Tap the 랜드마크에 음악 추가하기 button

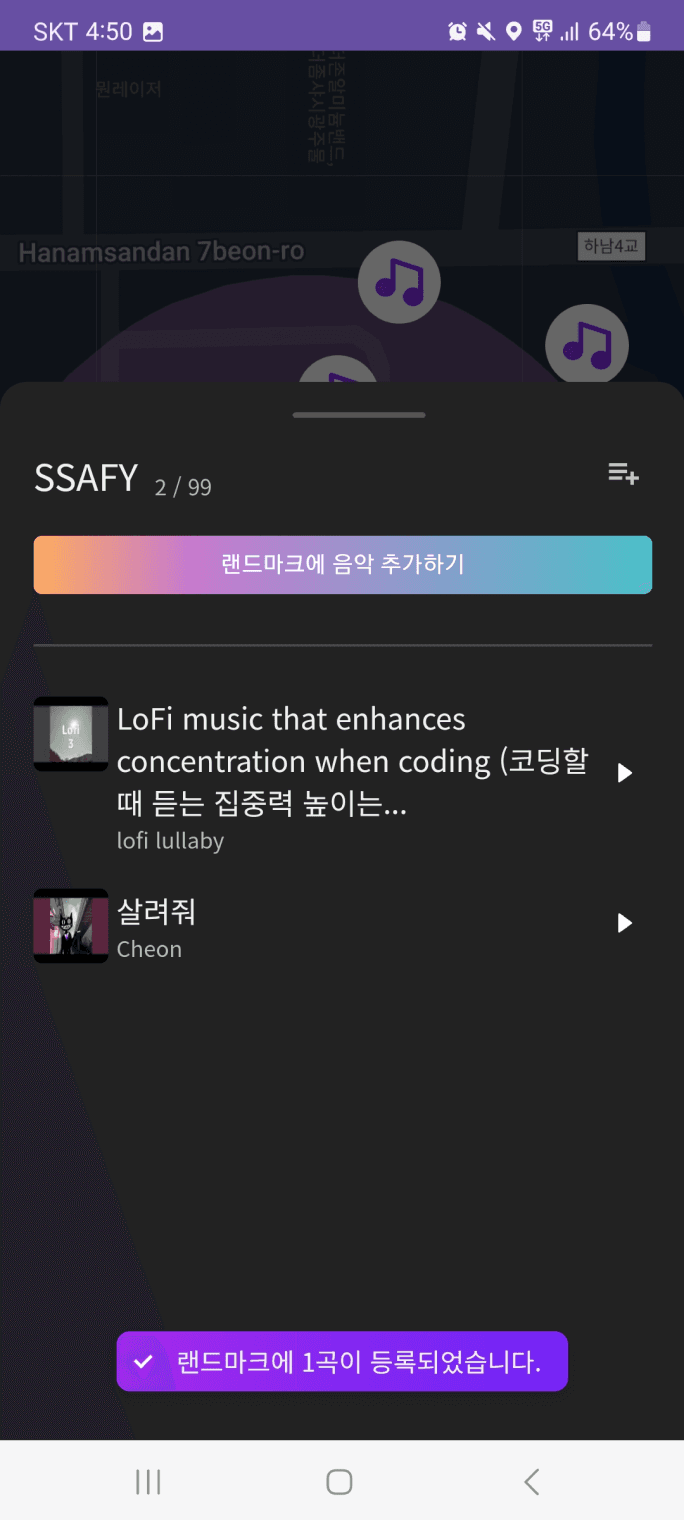click(343, 564)
